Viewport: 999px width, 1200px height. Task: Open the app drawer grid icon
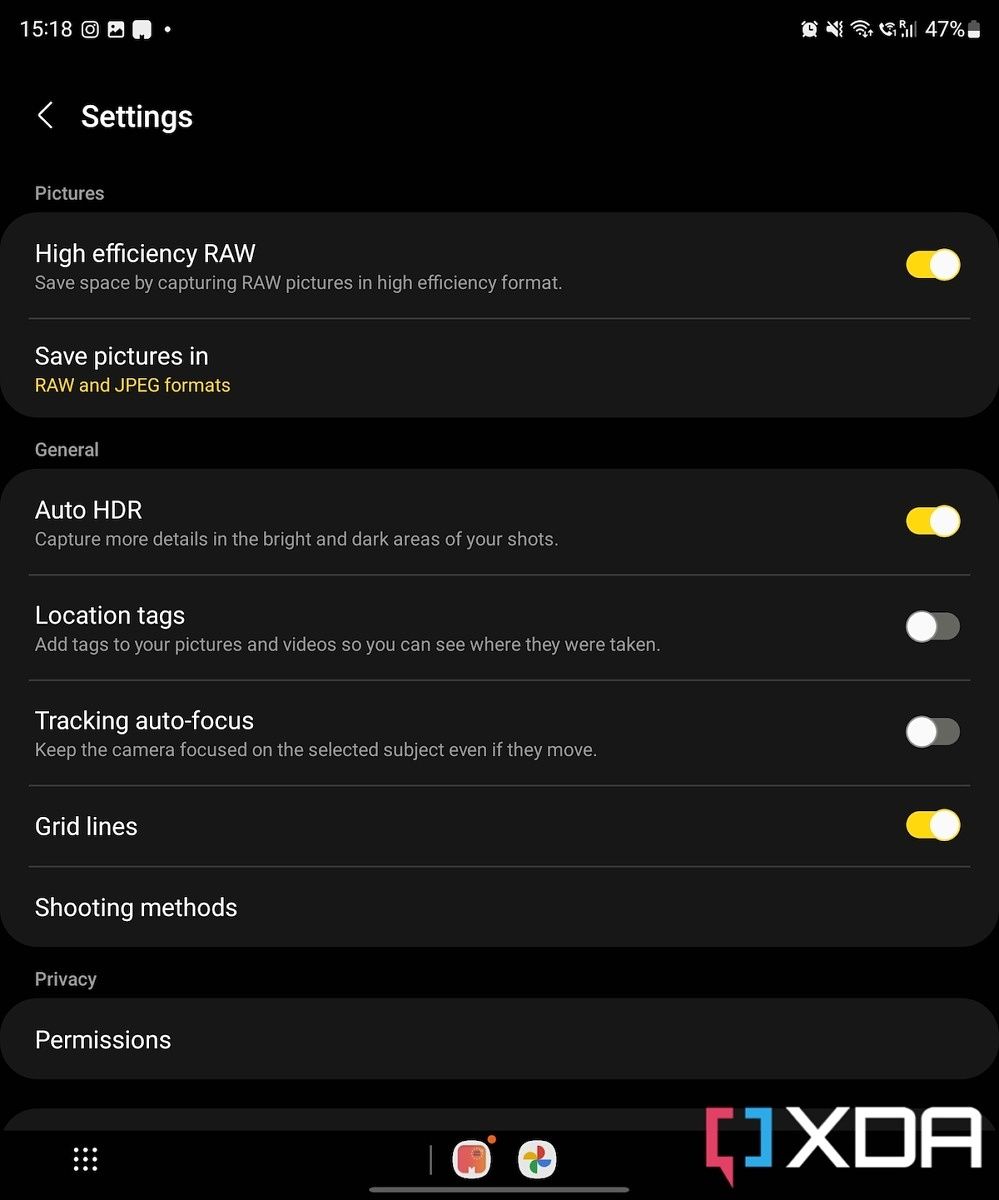[85, 1158]
